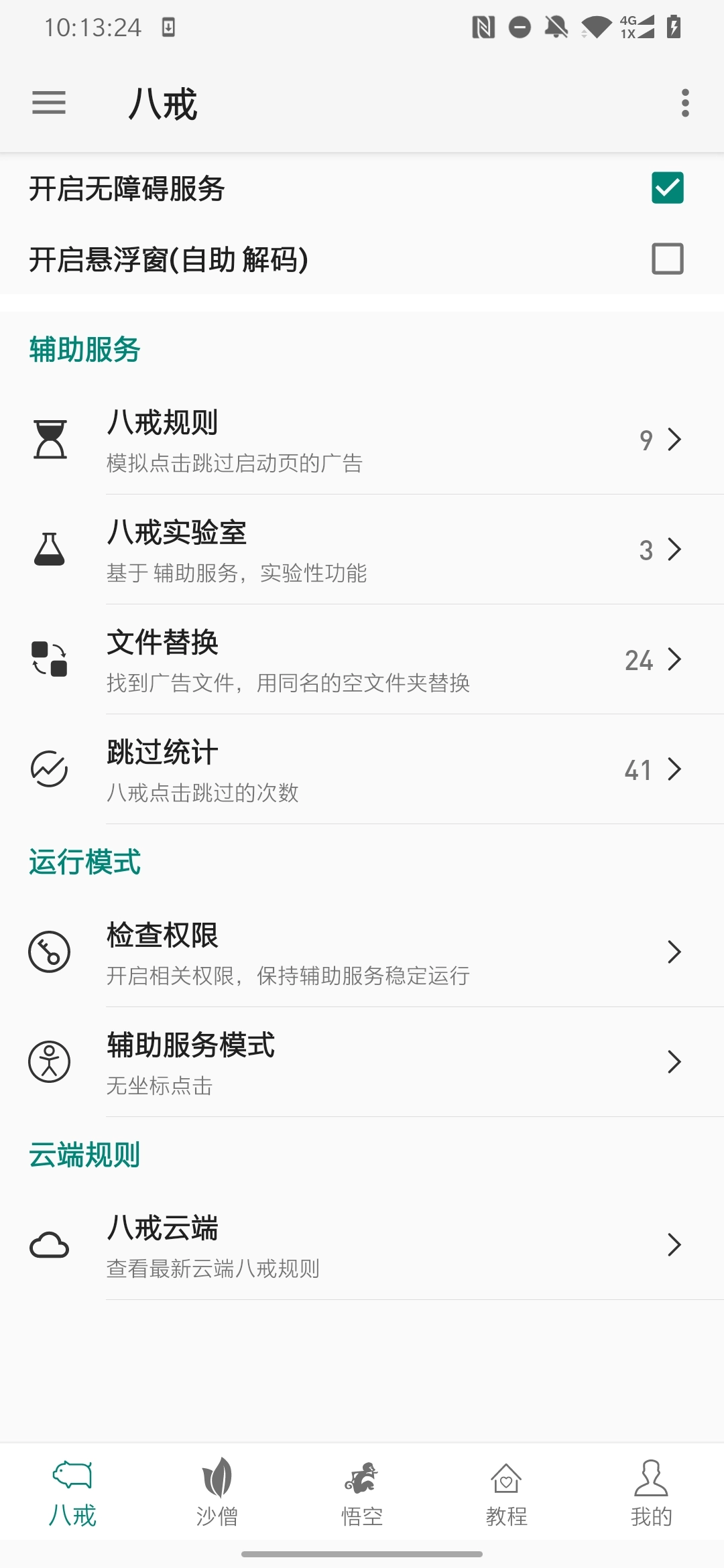The height and width of the screenshot is (1568, 724).
Task: Select the 八戒 bottom tab
Action: point(72,1492)
